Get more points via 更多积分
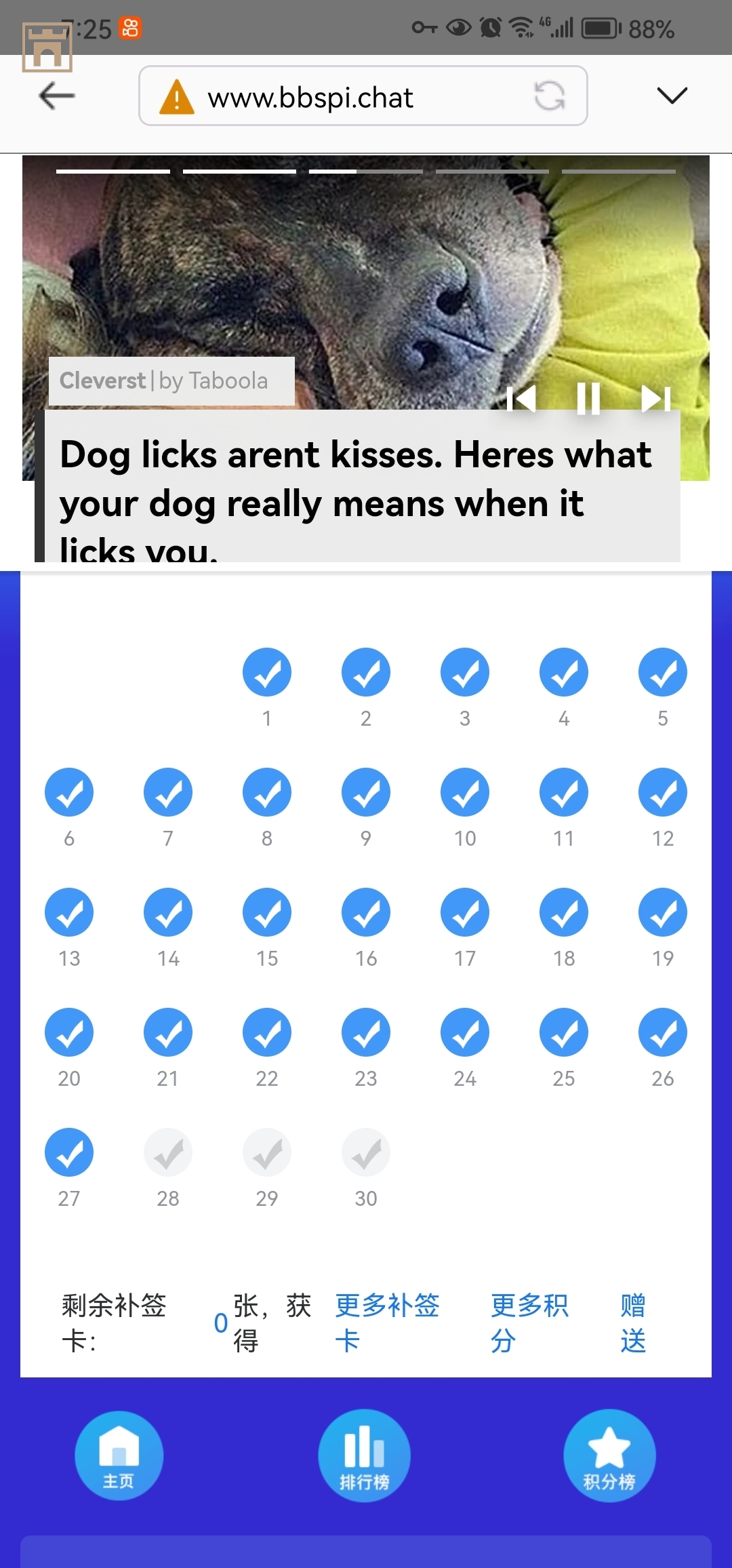732x1568 pixels. 529,1322
